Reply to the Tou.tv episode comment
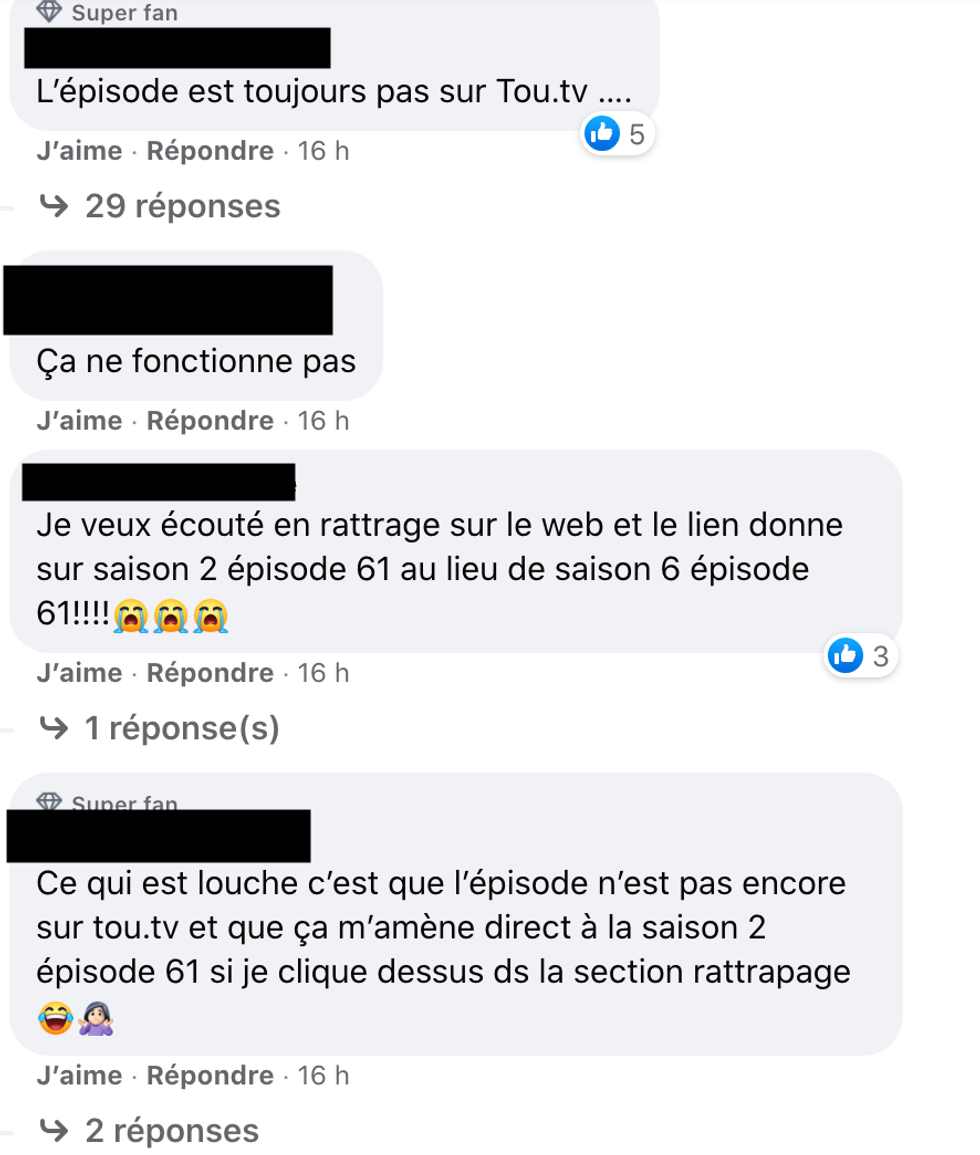The width and height of the screenshot is (980, 1155). pos(210,152)
